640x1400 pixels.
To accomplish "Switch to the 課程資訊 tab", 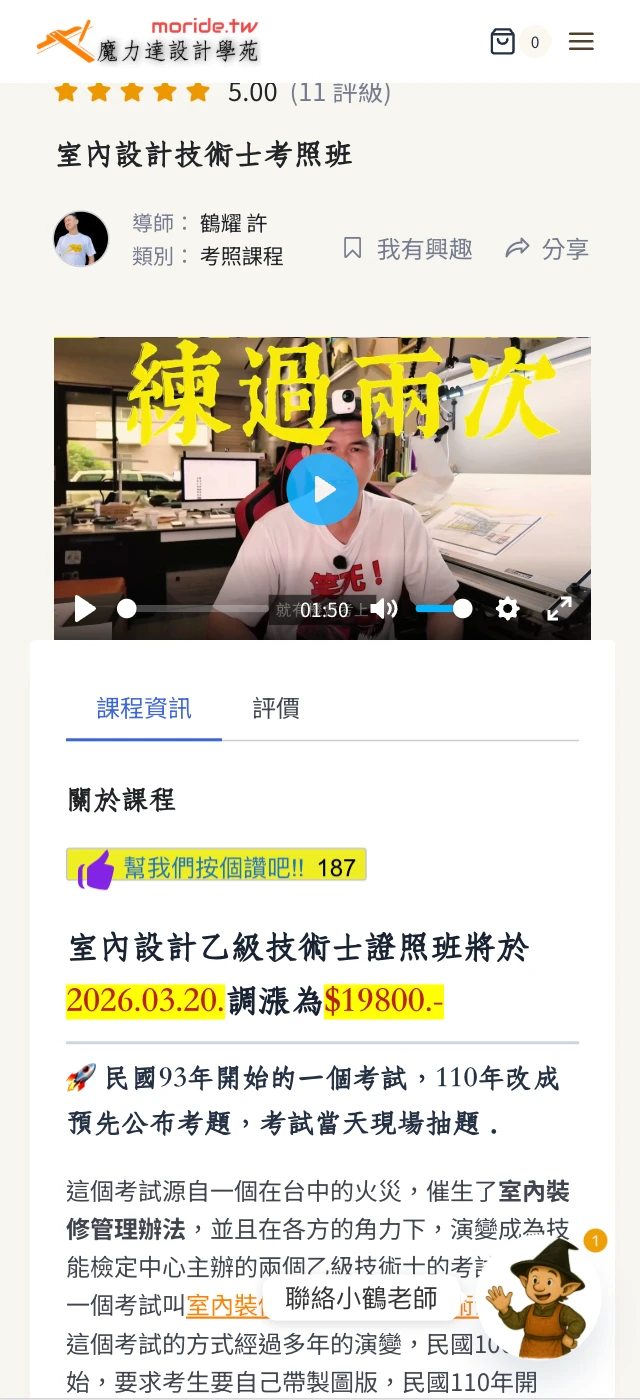I will (144, 709).
